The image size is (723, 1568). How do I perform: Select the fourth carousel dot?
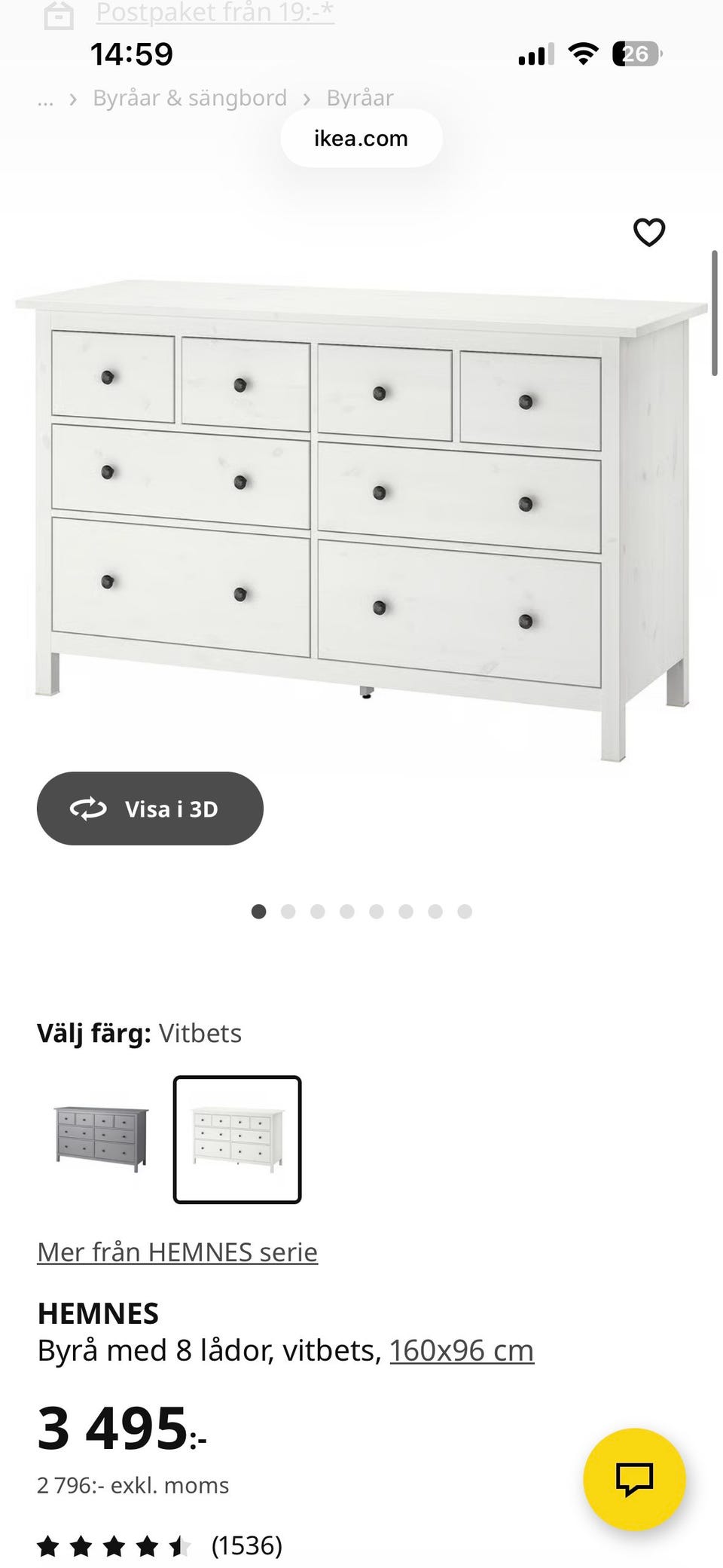coord(347,911)
